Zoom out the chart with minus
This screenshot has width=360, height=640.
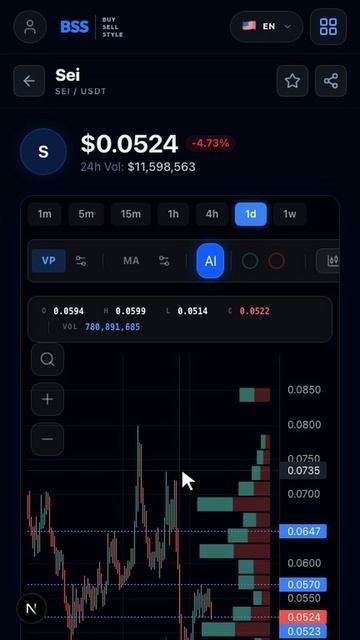(47, 439)
